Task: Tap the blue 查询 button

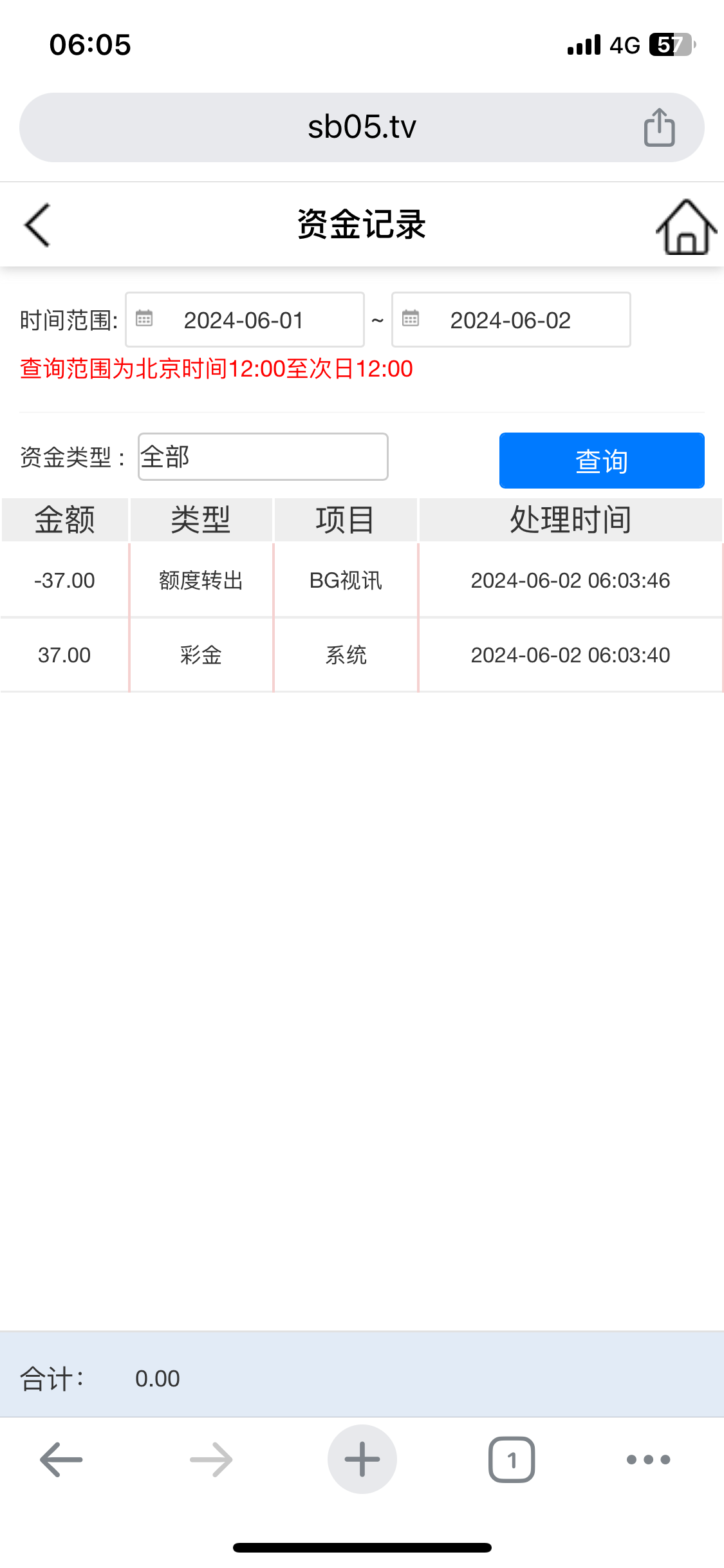Action: [601, 461]
